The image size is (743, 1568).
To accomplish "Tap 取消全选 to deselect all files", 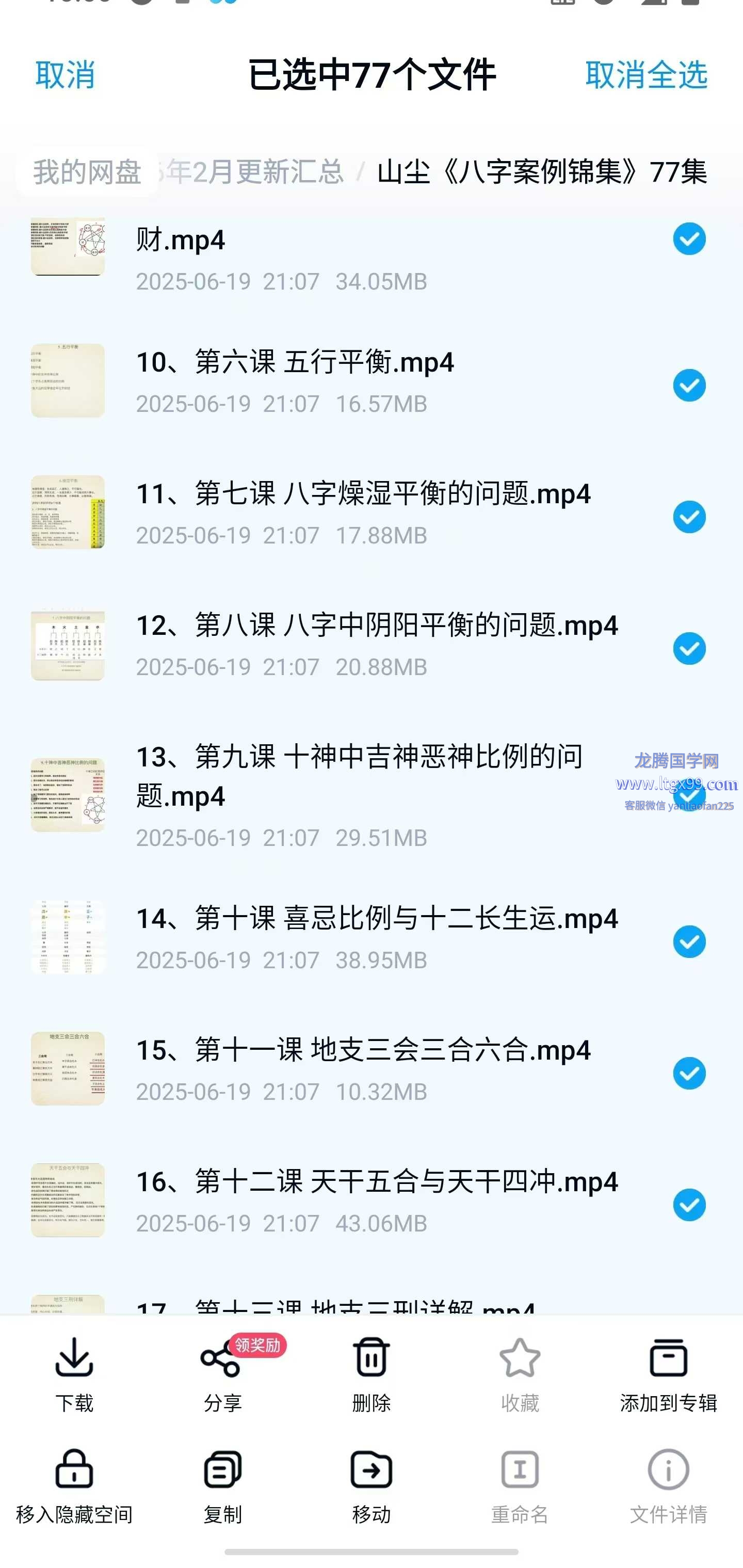I will (x=645, y=75).
